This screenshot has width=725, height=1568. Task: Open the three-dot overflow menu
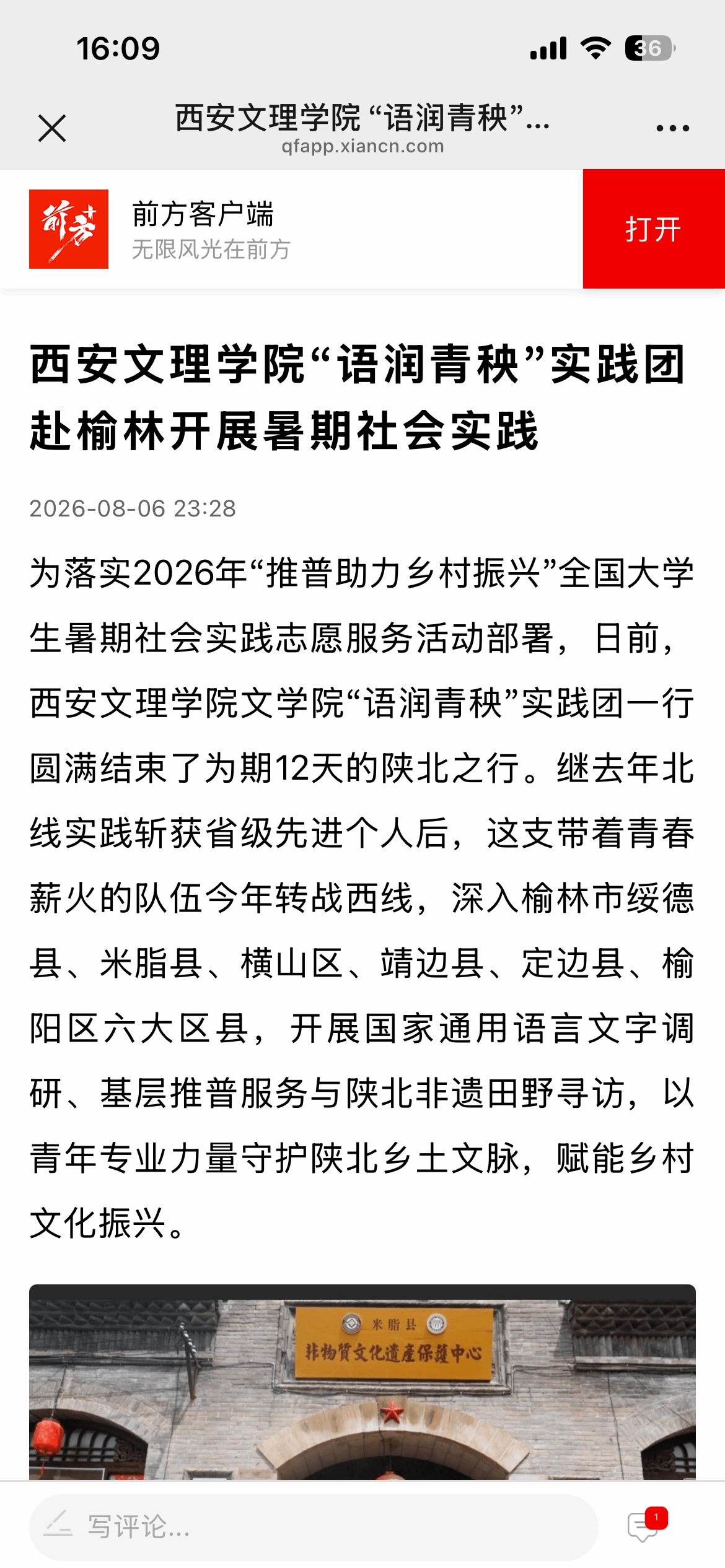(673, 128)
